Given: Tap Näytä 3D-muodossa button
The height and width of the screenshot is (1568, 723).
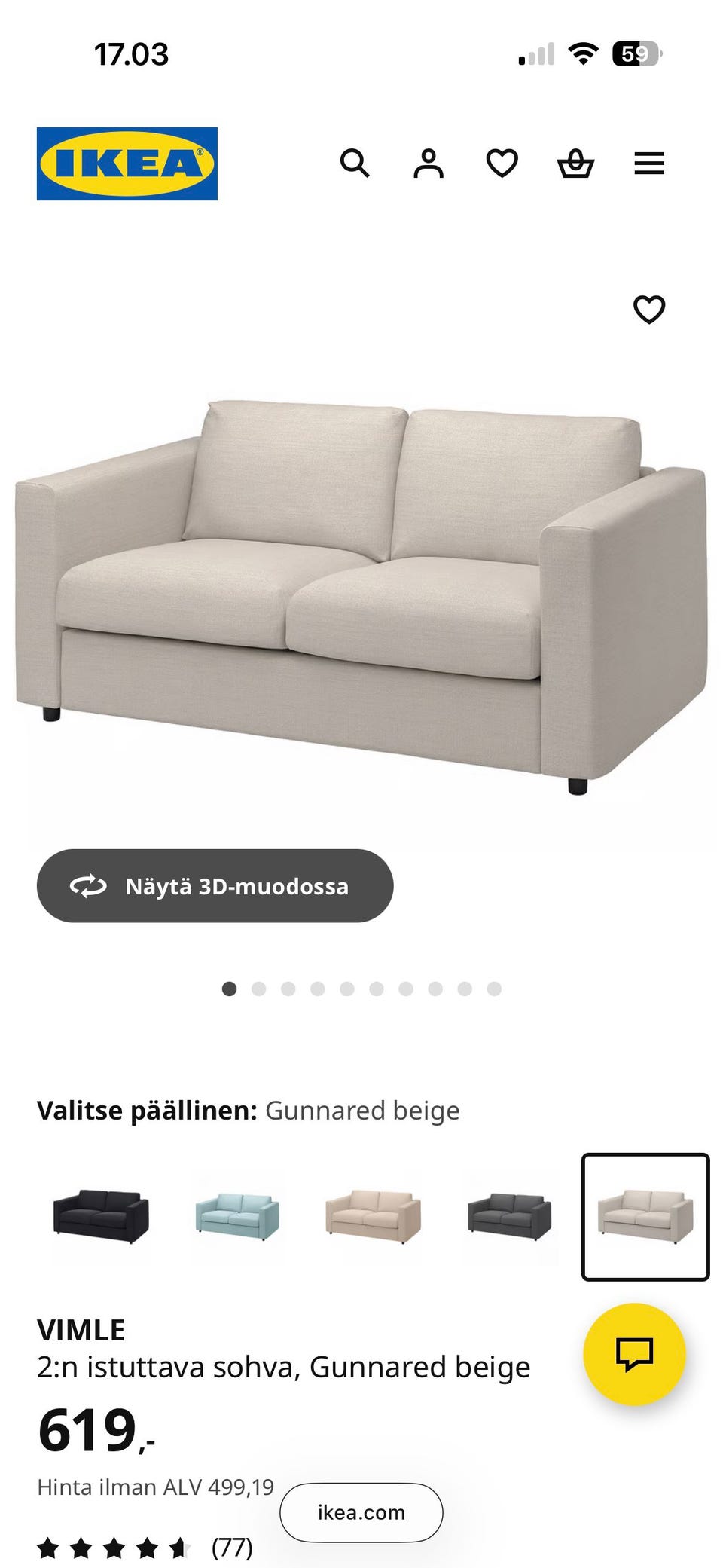Looking at the screenshot, I should 215,885.
